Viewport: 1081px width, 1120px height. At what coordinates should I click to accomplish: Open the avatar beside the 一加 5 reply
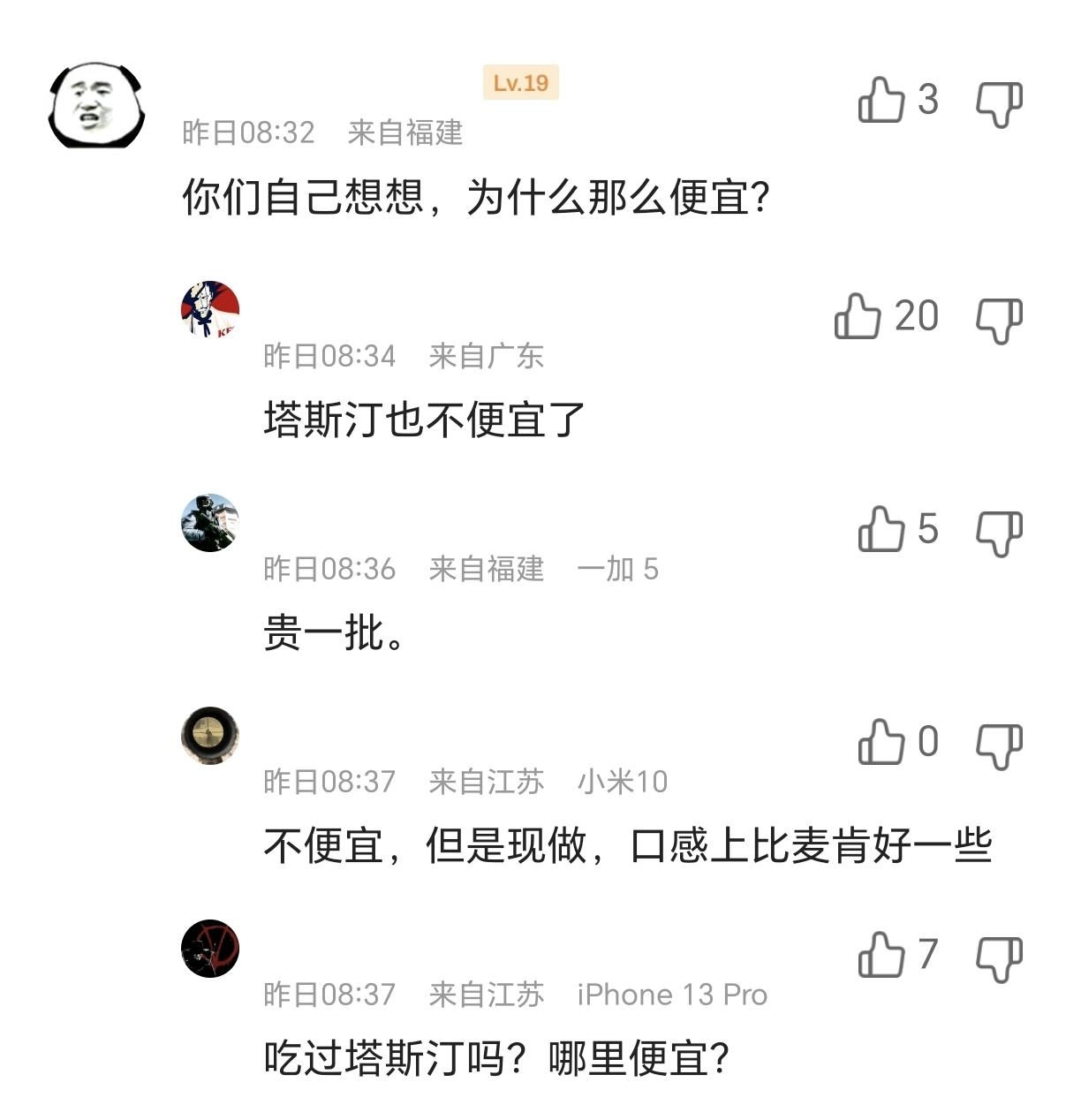point(210,523)
